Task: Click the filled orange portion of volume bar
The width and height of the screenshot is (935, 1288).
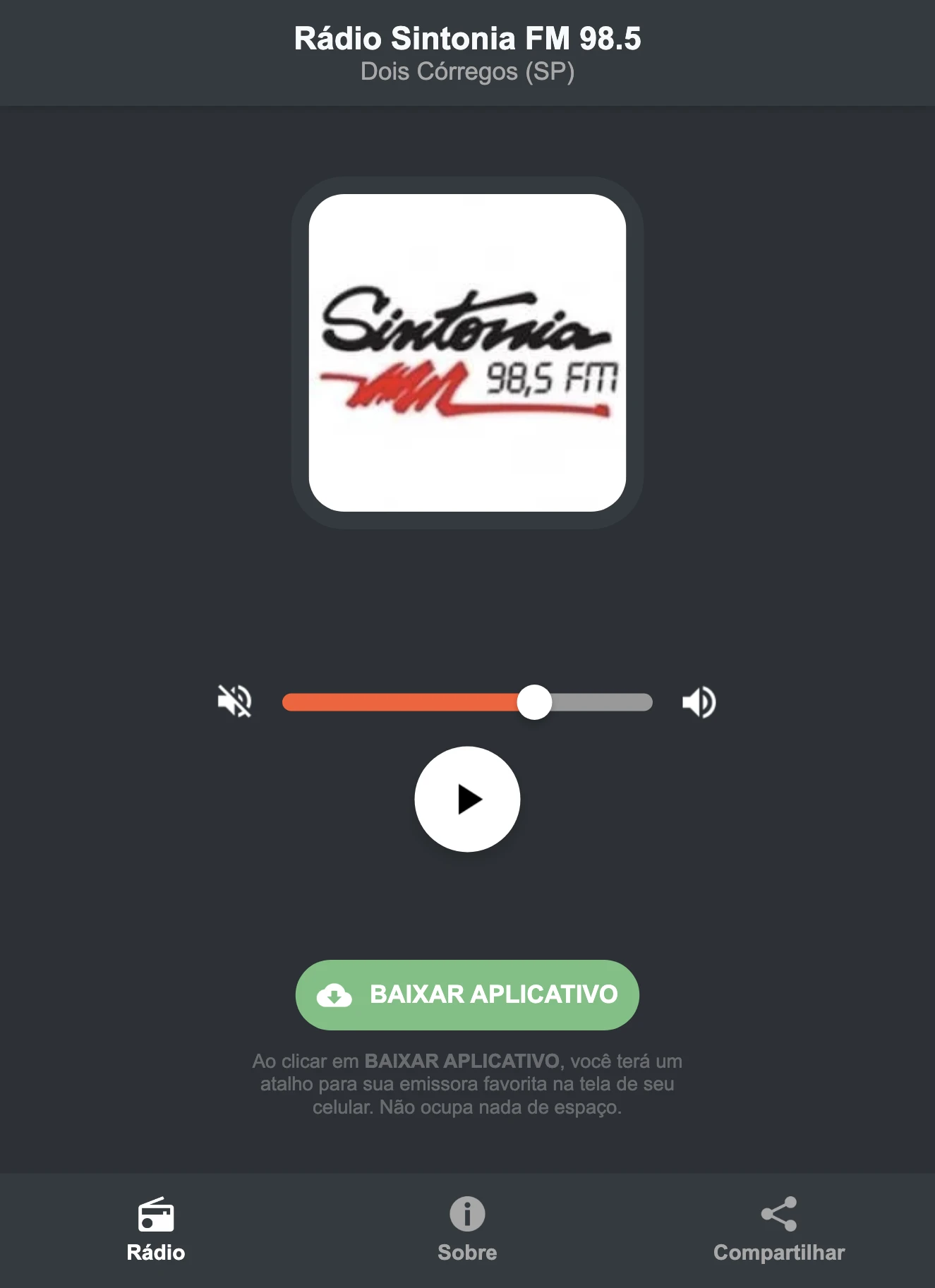Action: 402,701
